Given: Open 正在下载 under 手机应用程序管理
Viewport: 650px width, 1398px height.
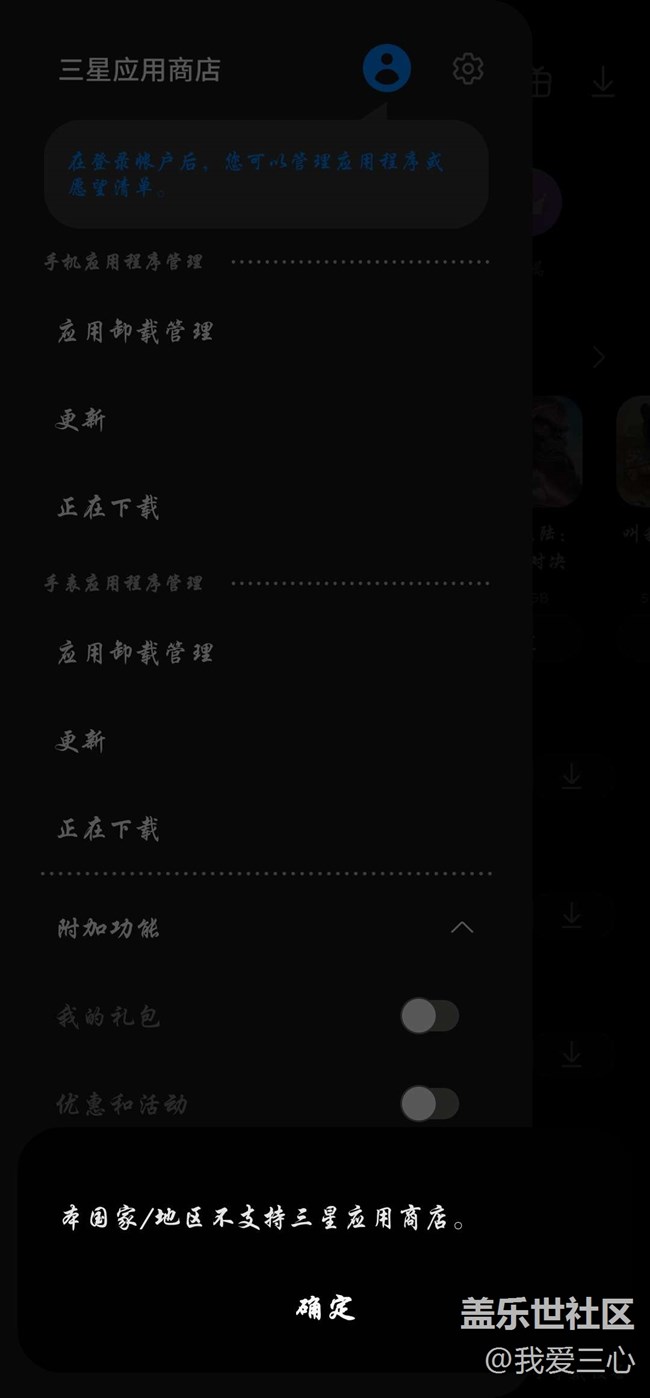Looking at the screenshot, I should click(x=108, y=507).
